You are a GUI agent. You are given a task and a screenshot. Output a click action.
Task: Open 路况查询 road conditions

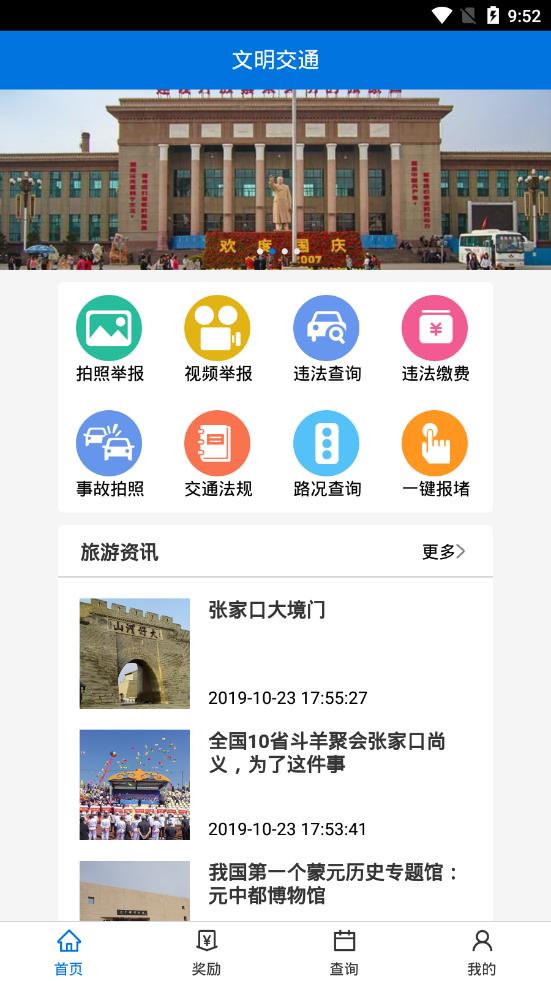tap(326, 454)
